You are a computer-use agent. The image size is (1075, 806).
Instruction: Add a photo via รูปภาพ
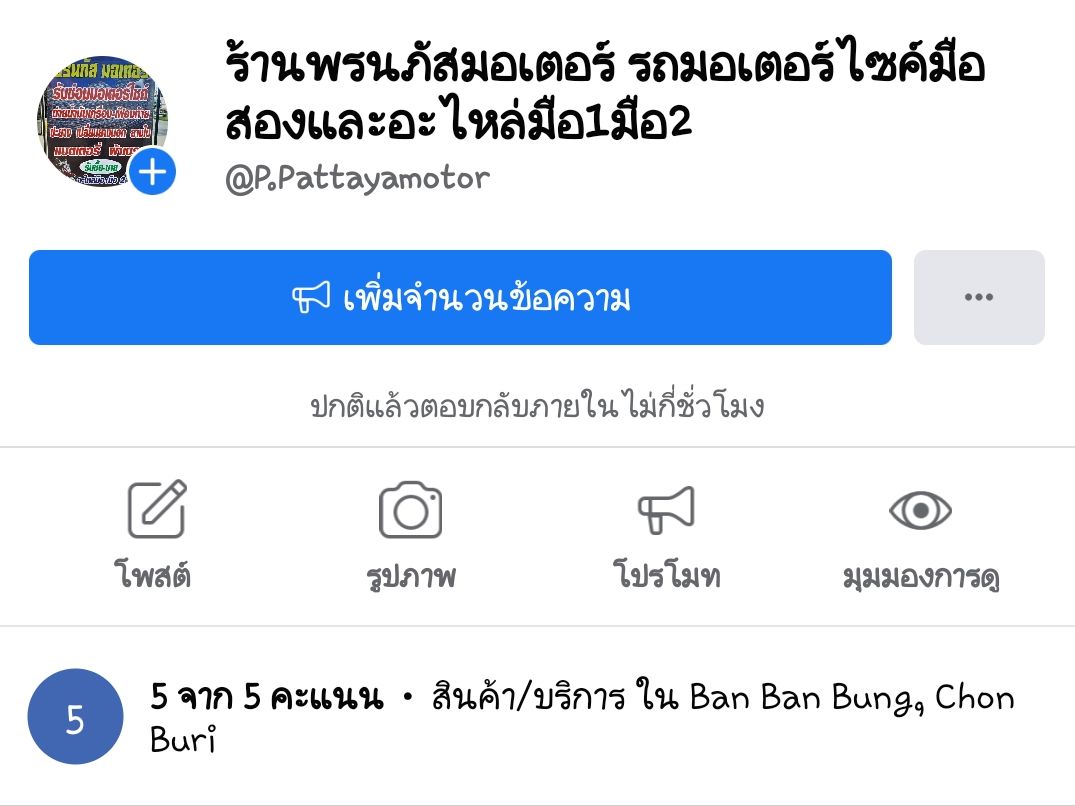(x=410, y=535)
